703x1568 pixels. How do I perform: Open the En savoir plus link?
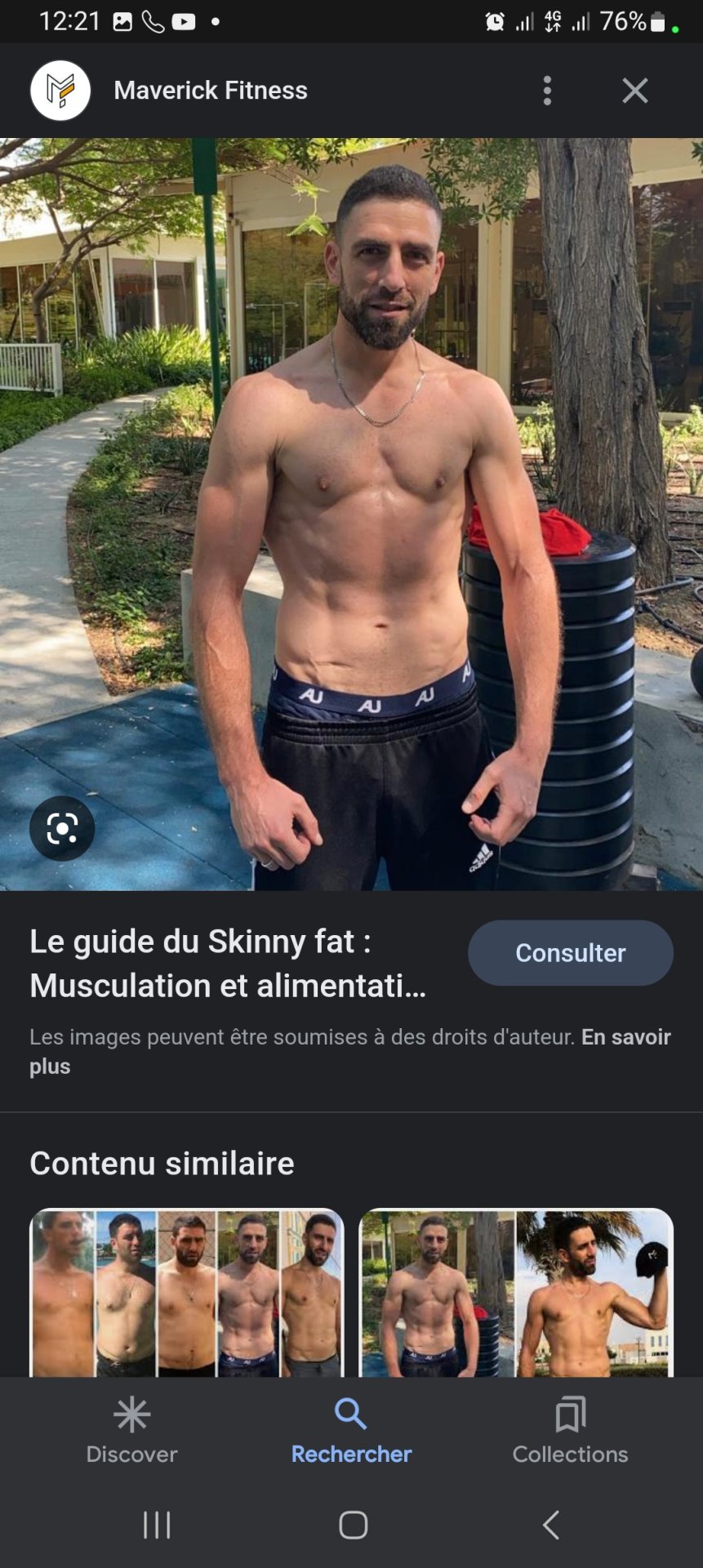tap(625, 1037)
